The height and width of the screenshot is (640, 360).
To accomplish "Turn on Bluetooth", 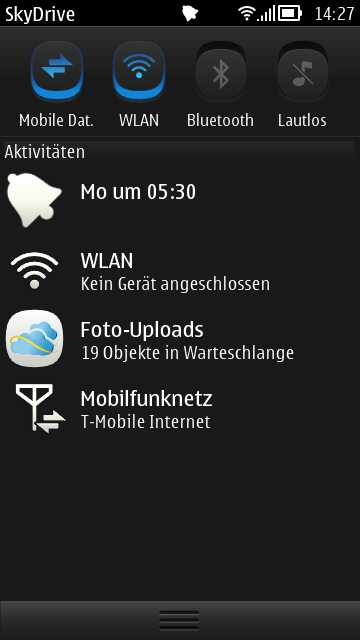I will click(220, 71).
